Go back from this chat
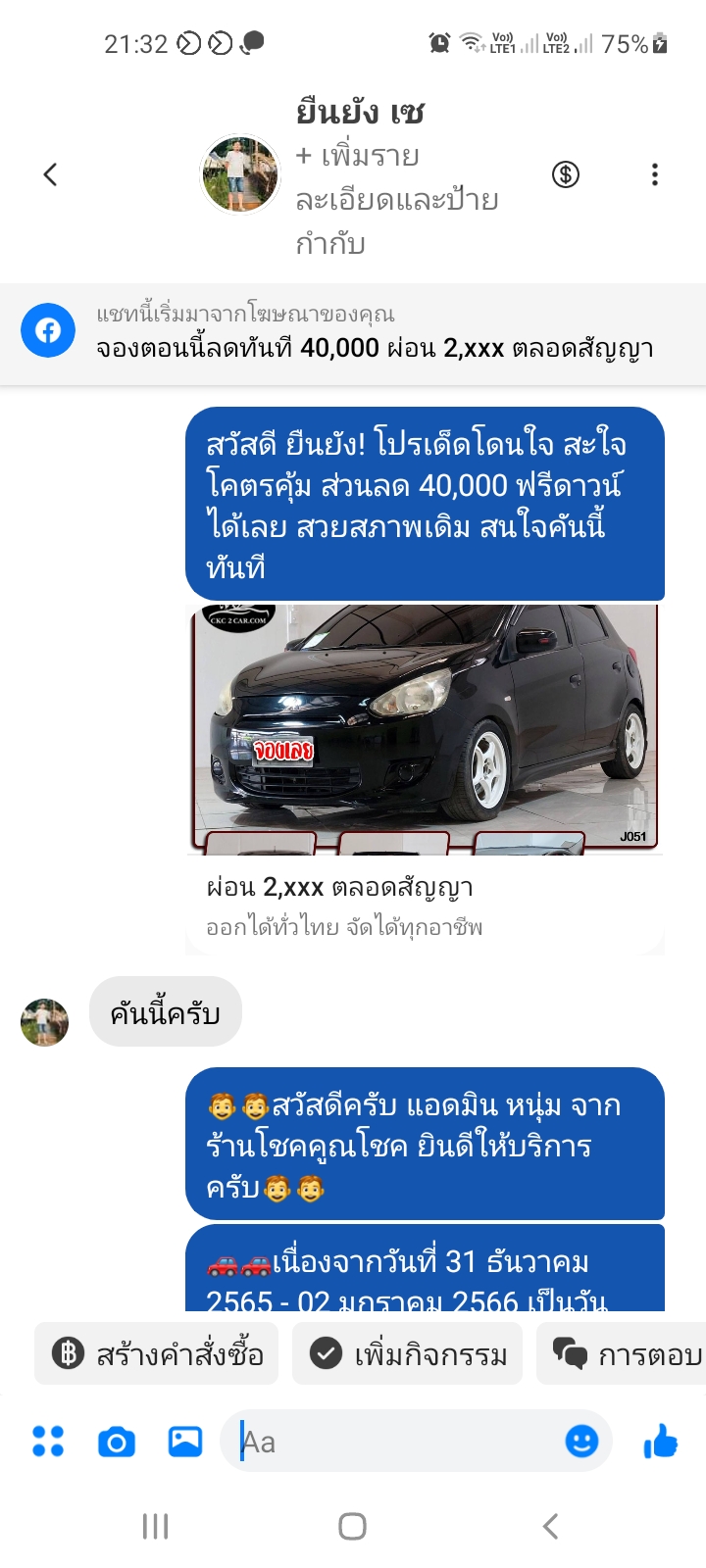 click(50, 175)
